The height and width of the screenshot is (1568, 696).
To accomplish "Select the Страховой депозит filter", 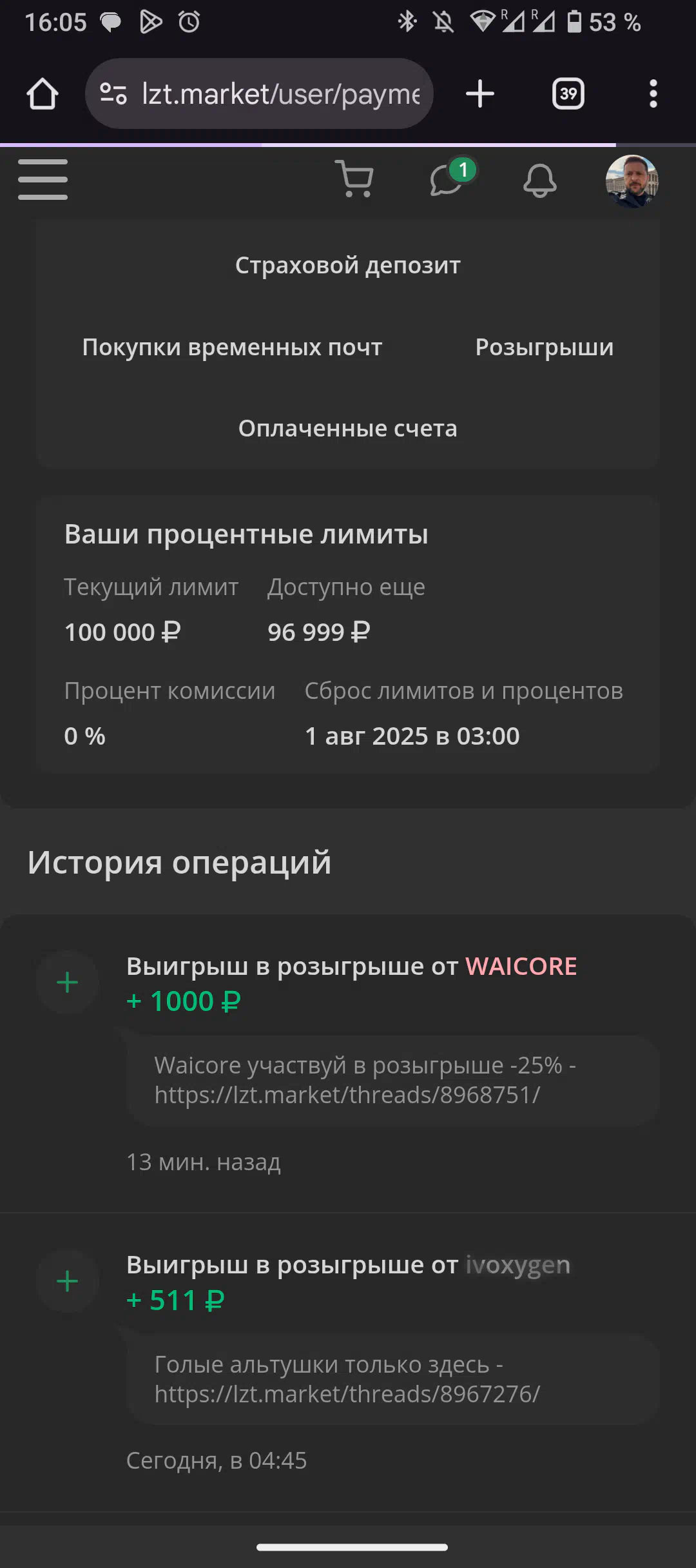I will click(x=348, y=266).
